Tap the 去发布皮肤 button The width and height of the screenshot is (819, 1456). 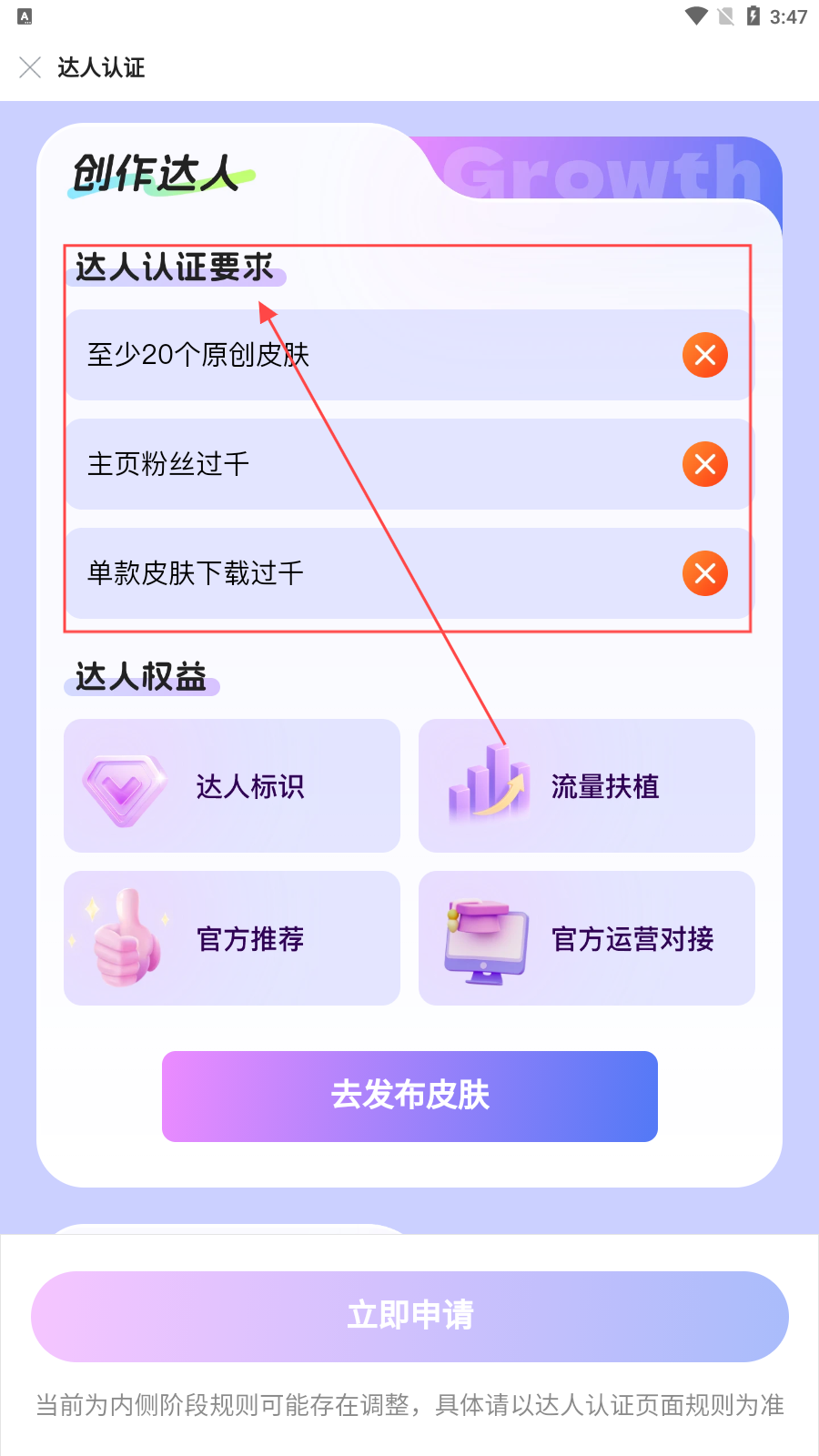(409, 1096)
